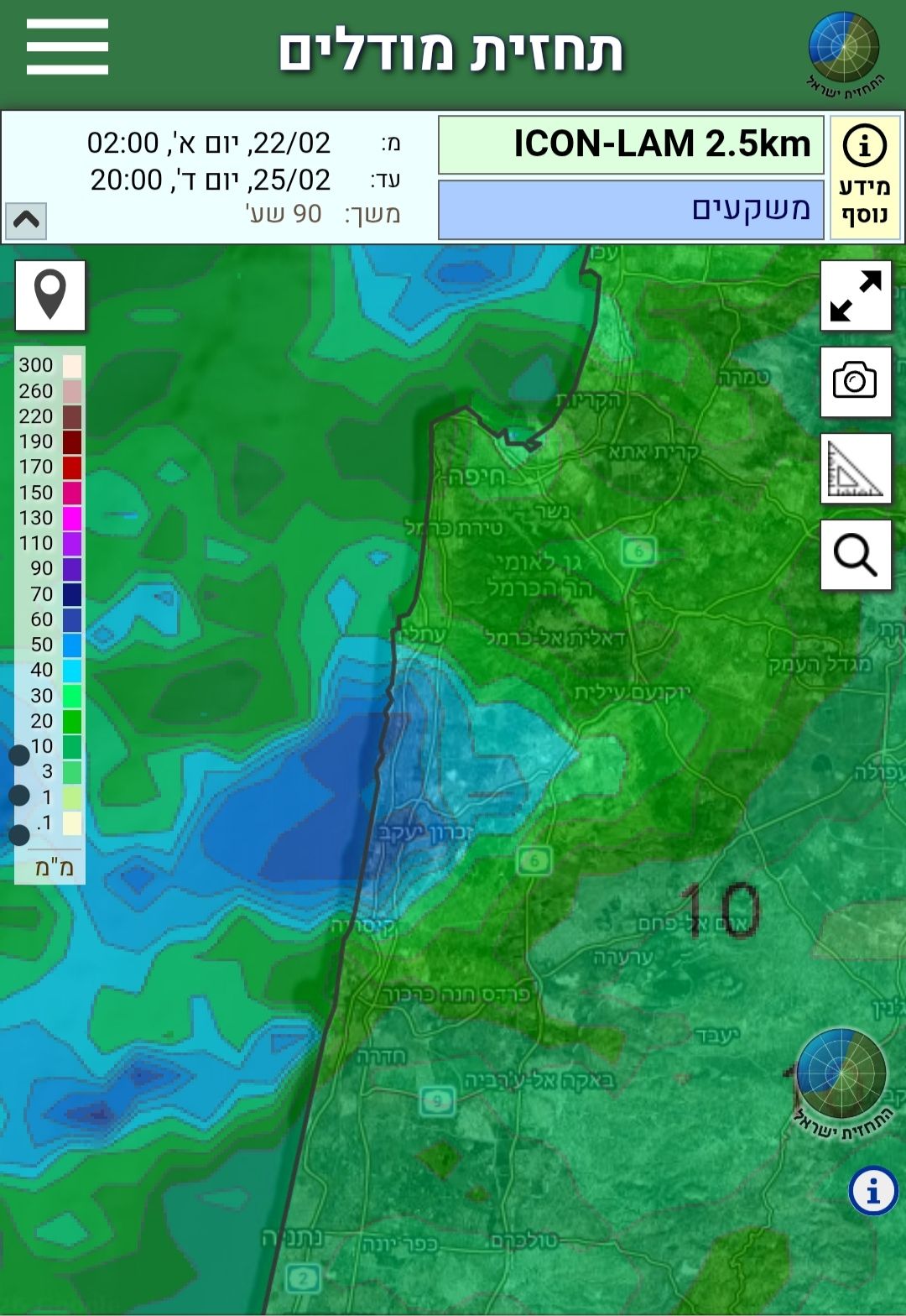The height and width of the screenshot is (1316, 906).
Task: Change the משקעים parameter selector
Action: (x=631, y=209)
